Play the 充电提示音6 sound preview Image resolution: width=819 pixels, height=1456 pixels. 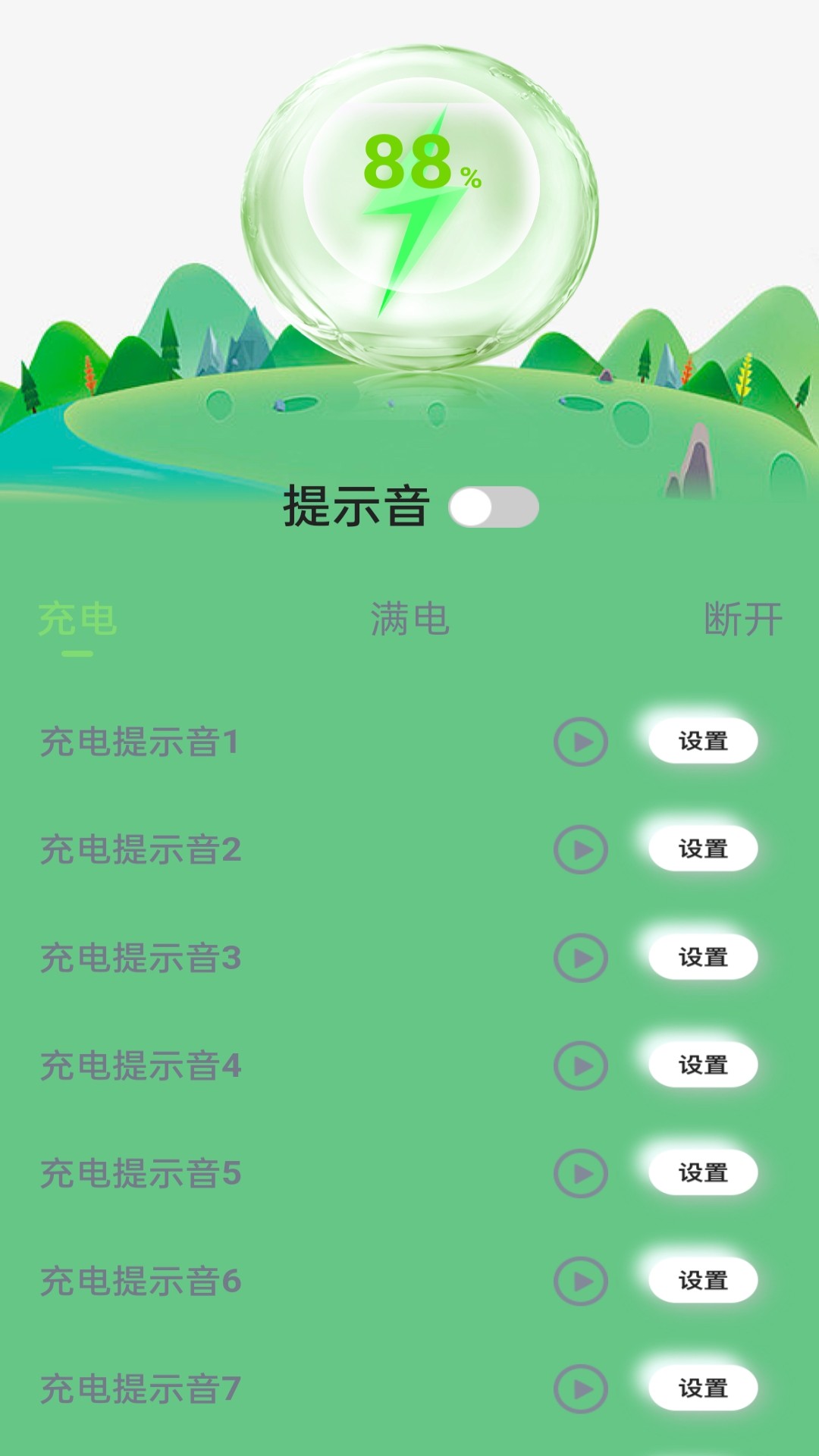click(x=580, y=1279)
